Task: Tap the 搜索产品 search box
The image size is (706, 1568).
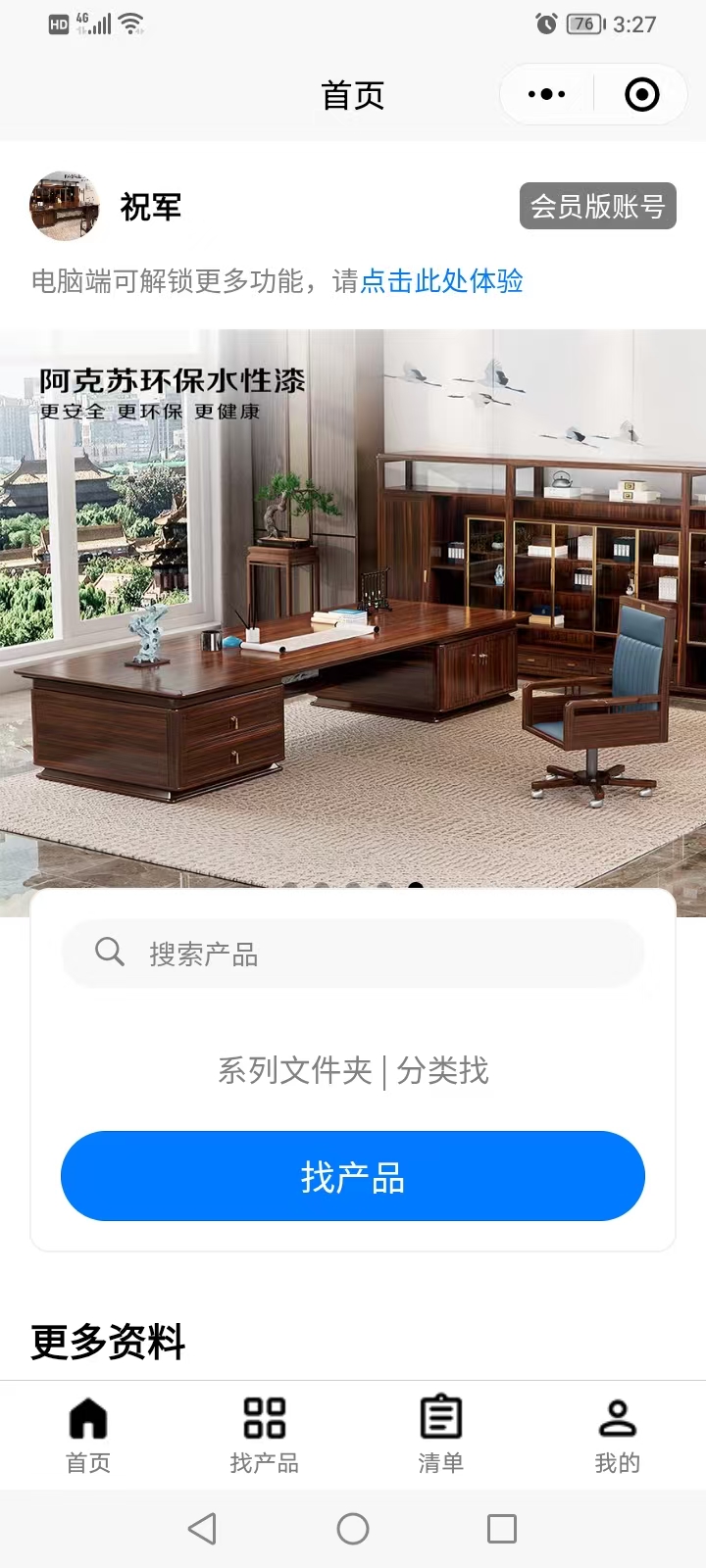Action: click(x=353, y=954)
